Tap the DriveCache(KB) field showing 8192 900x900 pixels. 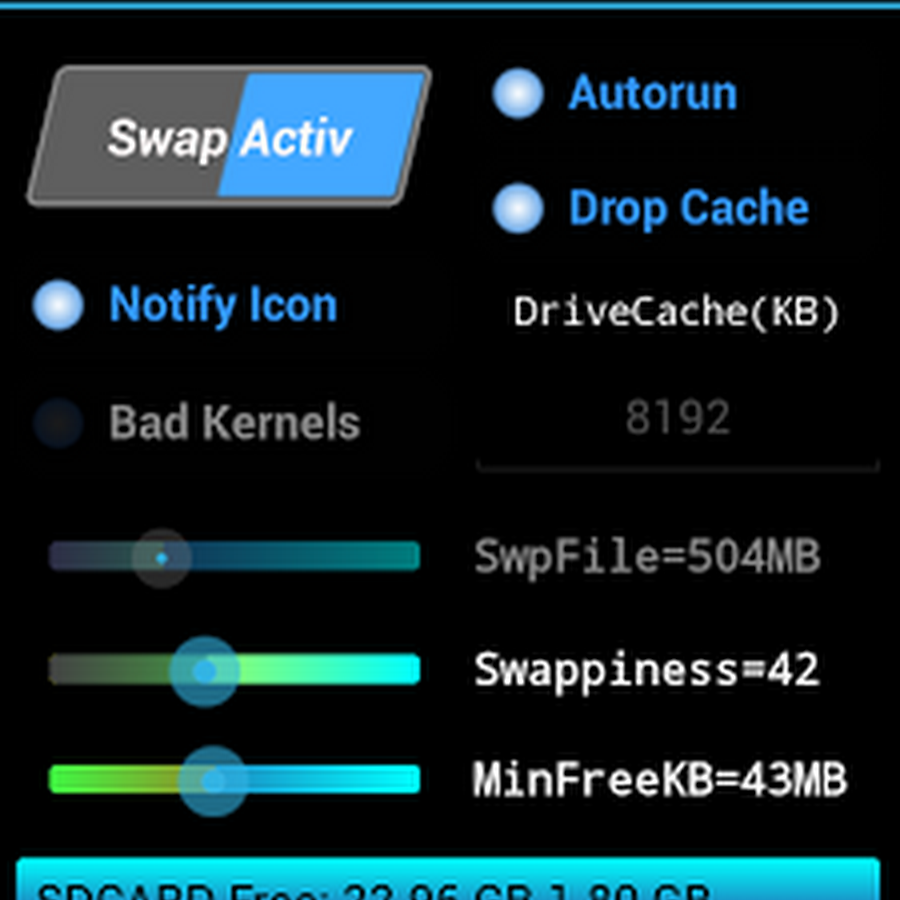point(677,420)
